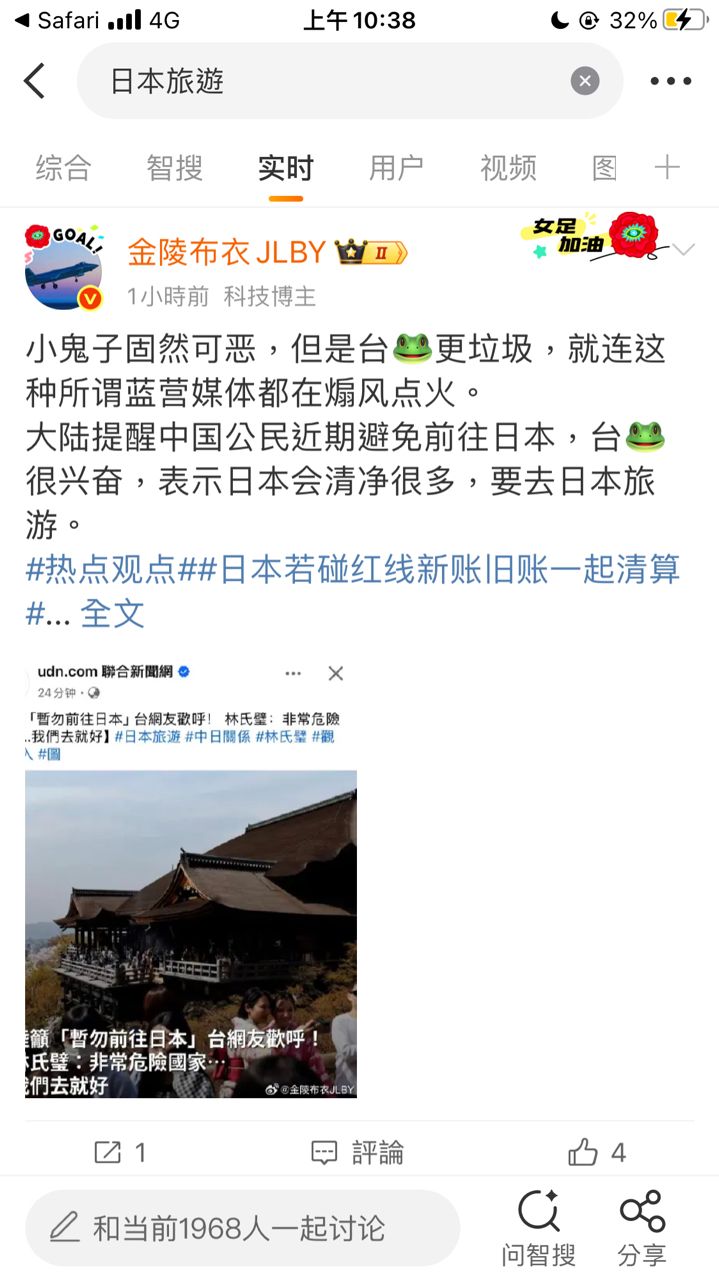Open hashtag #热点观点#
The height and width of the screenshot is (1280, 719).
101,568
